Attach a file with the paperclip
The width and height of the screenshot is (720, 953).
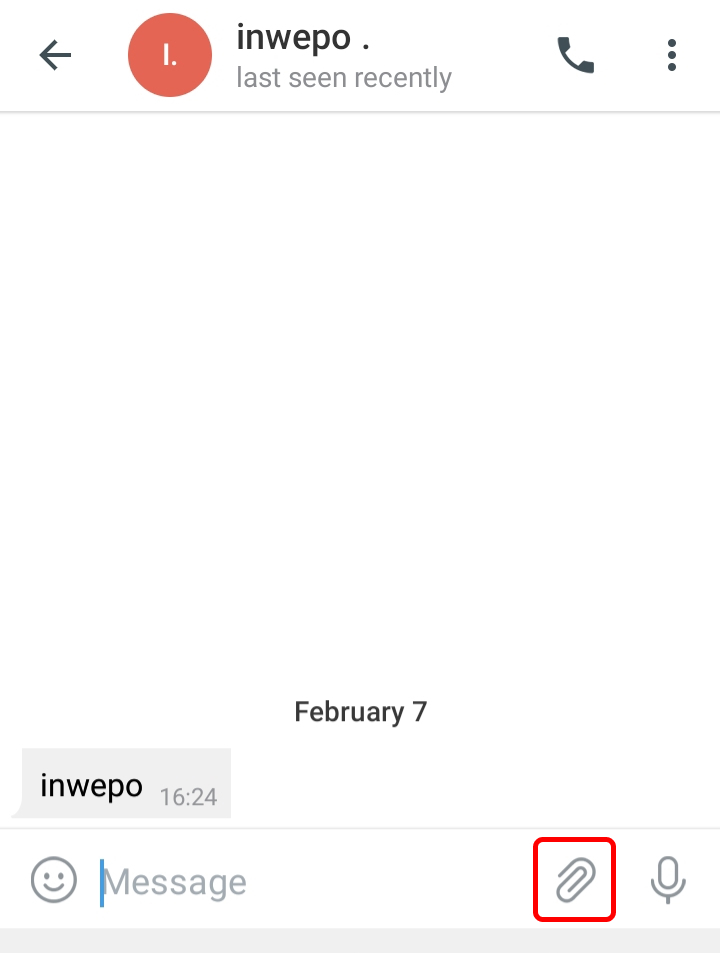pyautogui.click(x=575, y=881)
